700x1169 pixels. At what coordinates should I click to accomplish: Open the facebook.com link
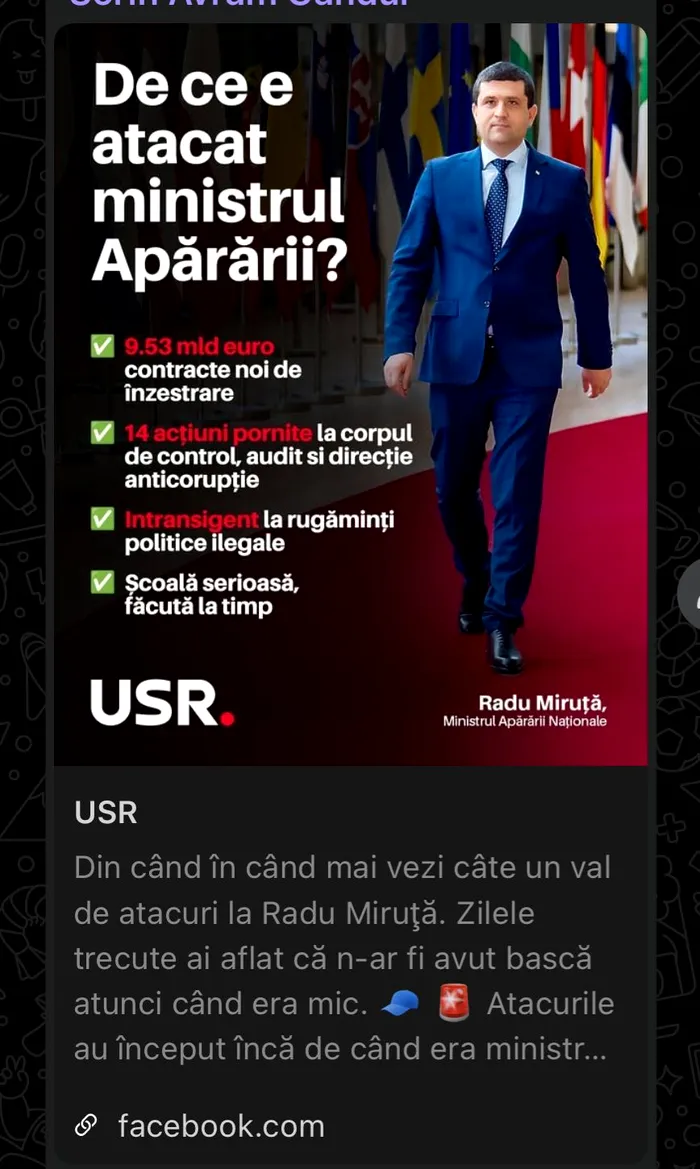(x=221, y=1126)
